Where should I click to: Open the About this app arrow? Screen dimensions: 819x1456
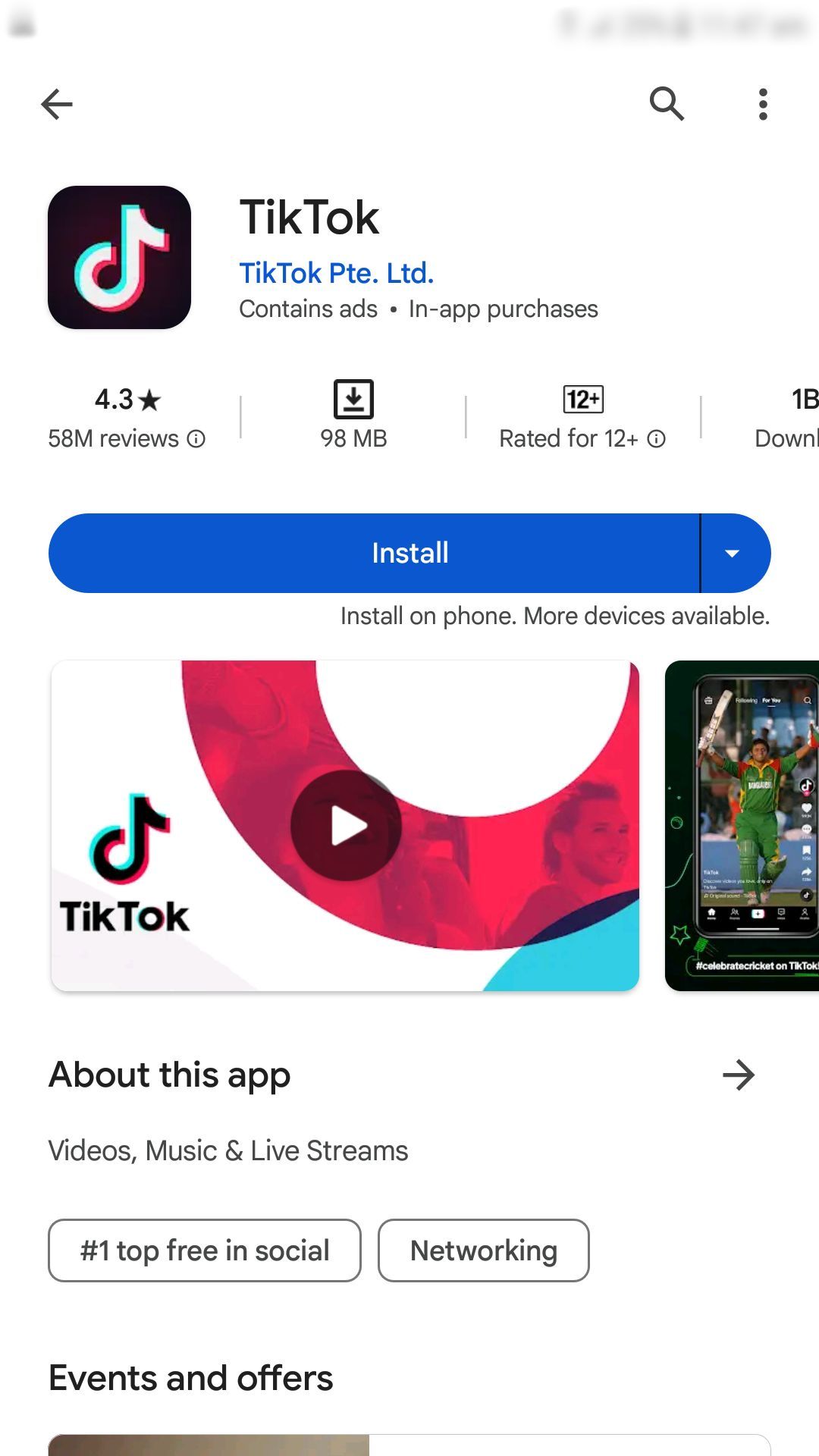[x=738, y=1075]
